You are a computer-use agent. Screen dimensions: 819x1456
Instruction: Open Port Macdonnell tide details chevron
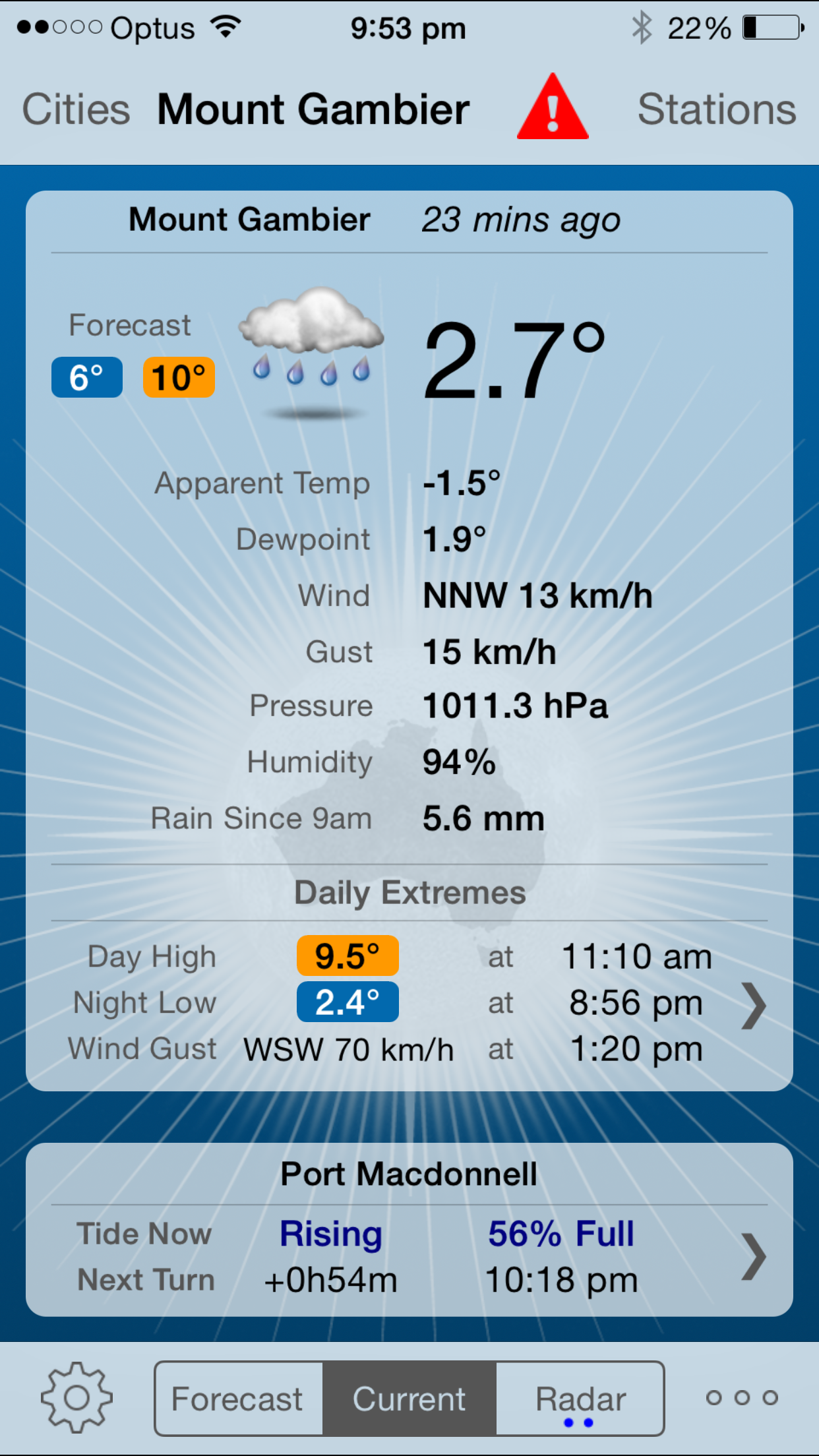tap(754, 1256)
